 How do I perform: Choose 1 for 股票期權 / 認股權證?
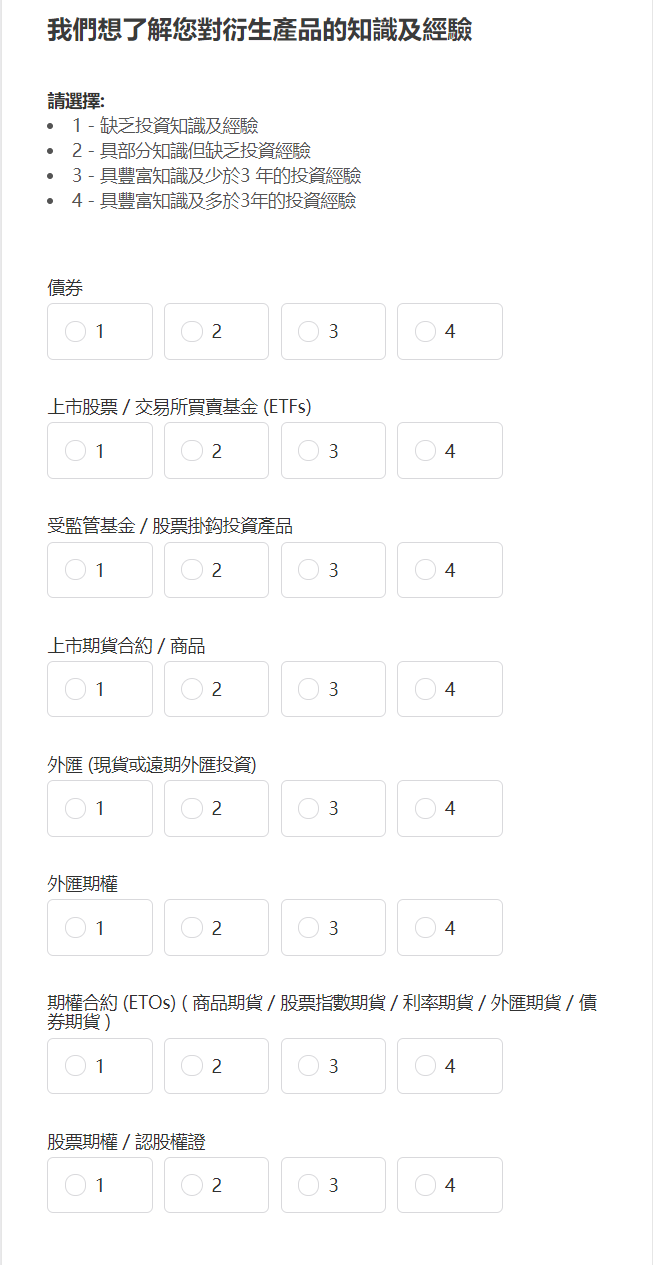click(x=100, y=1185)
